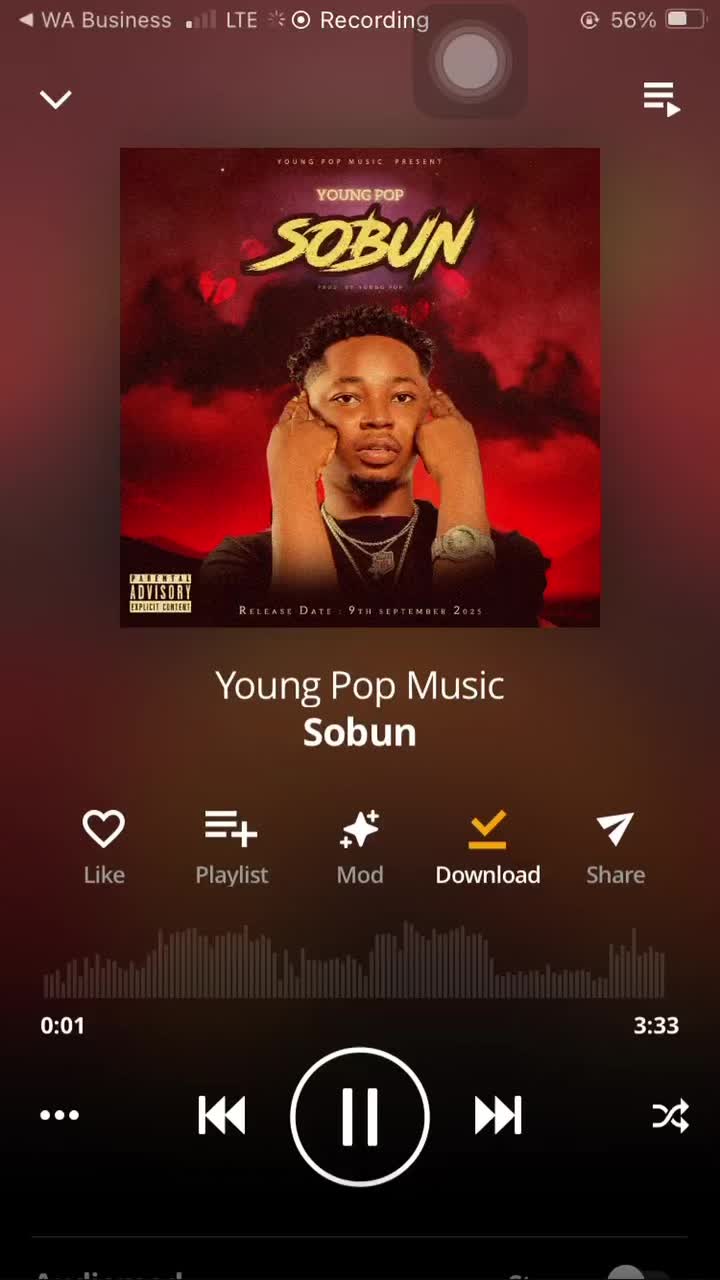Open the play queue icon
This screenshot has width=720, height=1280.
[x=661, y=99]
